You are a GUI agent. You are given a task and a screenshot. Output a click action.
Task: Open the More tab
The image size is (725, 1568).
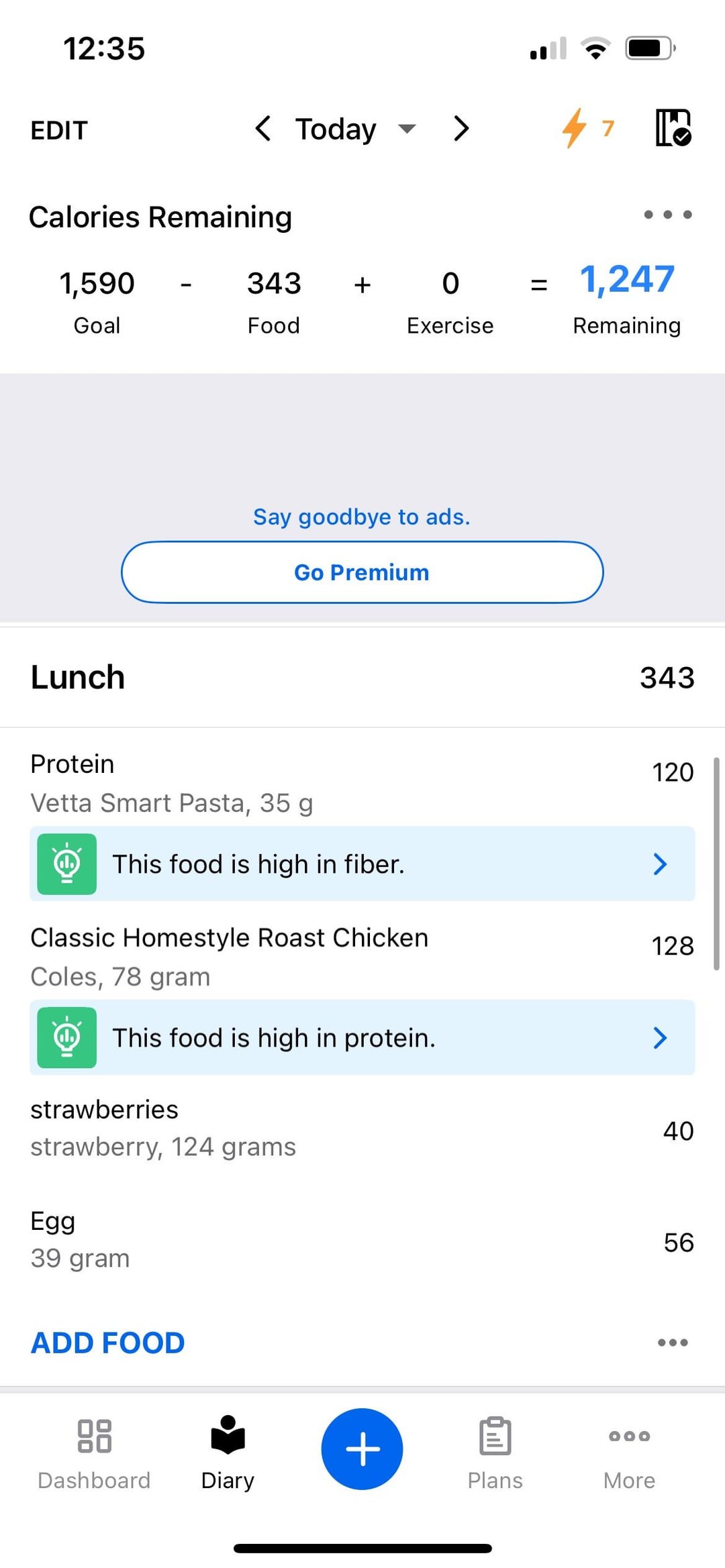tap(629, 1454)
